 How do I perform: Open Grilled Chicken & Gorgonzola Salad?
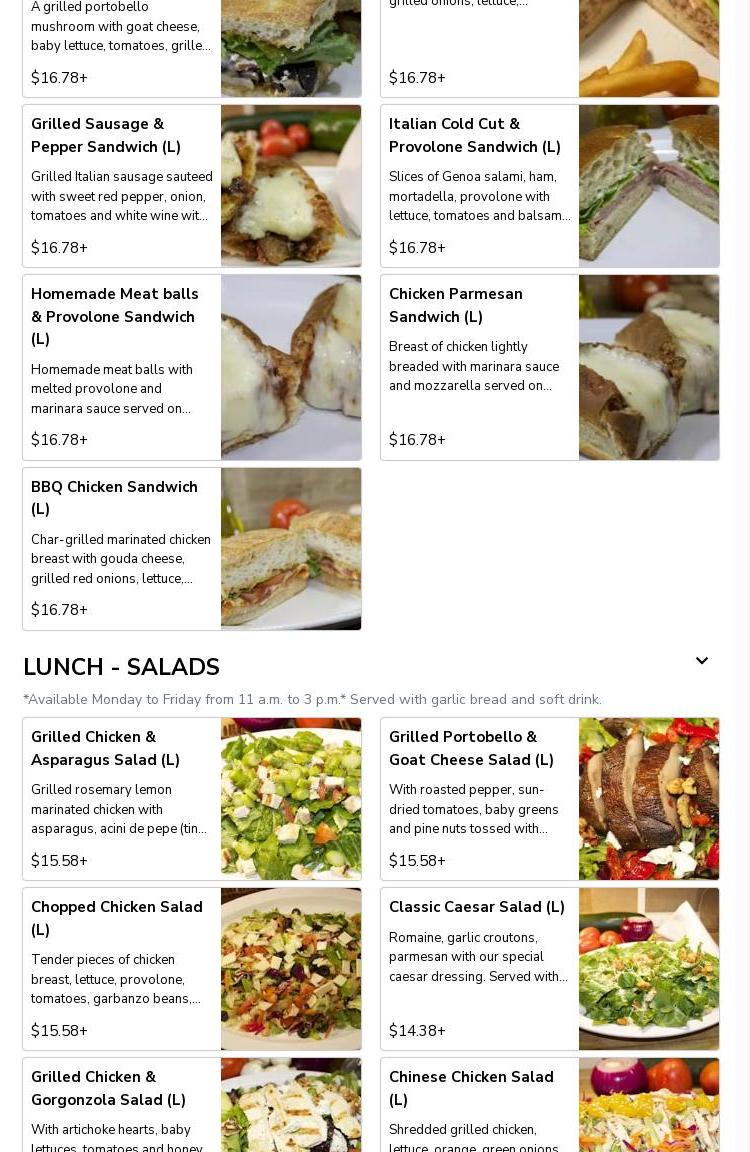(192, 1105)
